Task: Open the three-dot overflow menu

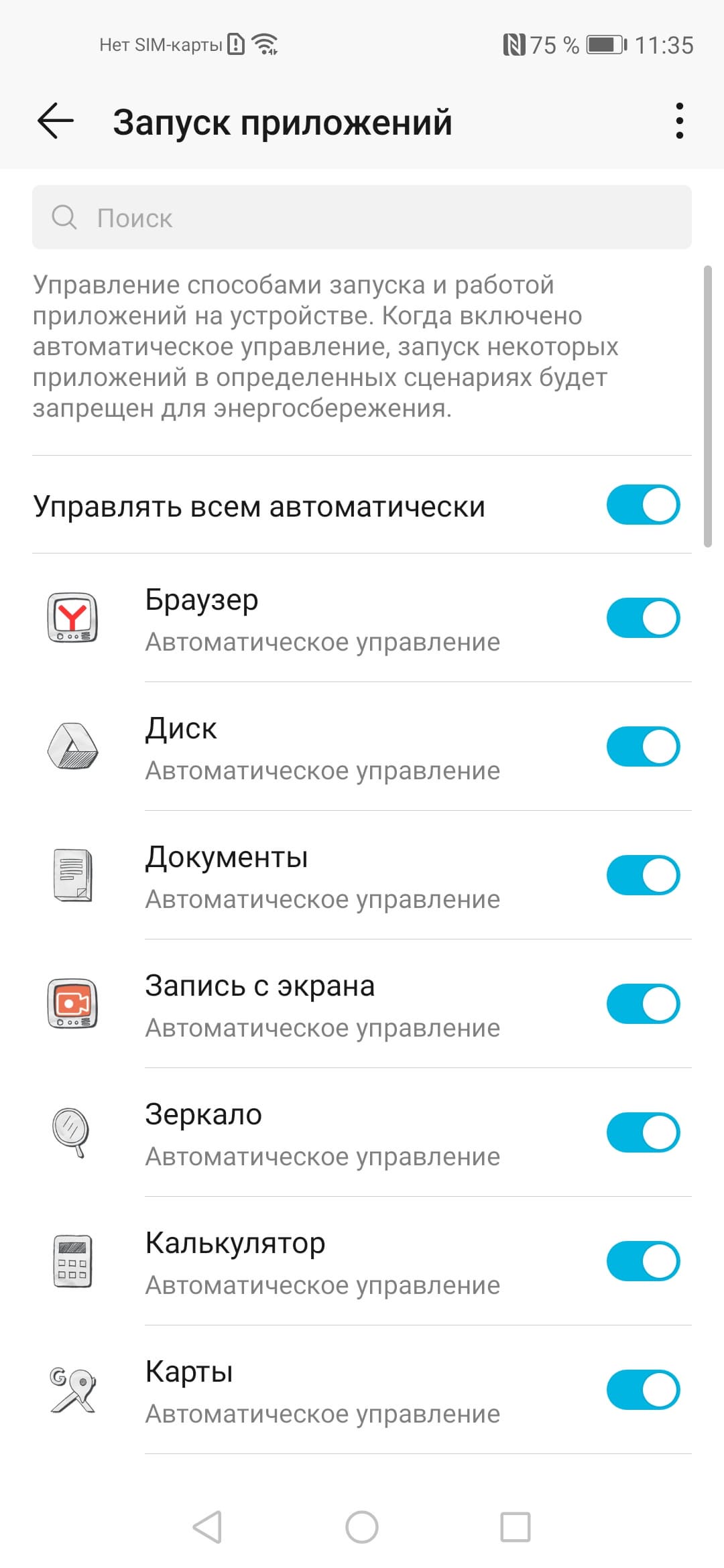Action: (x=679, y=121)
